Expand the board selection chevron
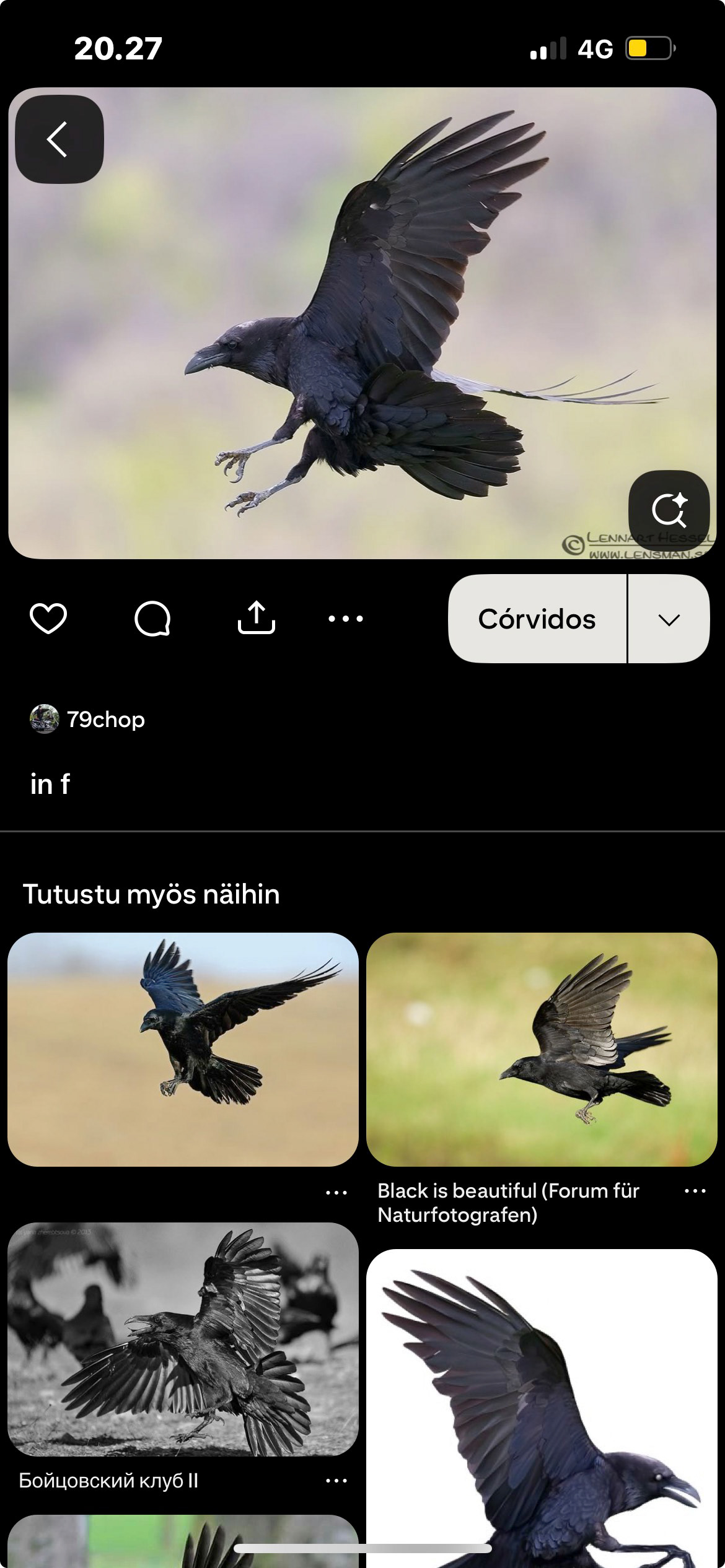Screen dimensions: 725x1568 (669, 619)
